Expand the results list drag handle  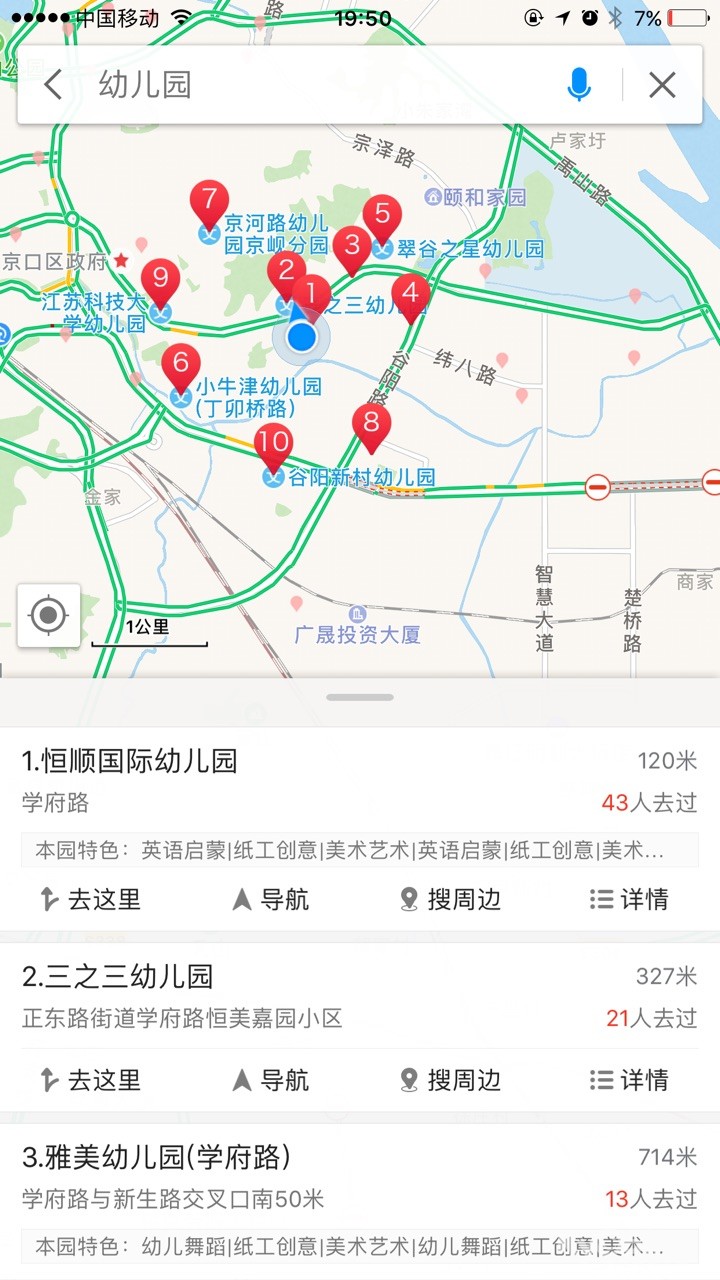click(360, 697)
